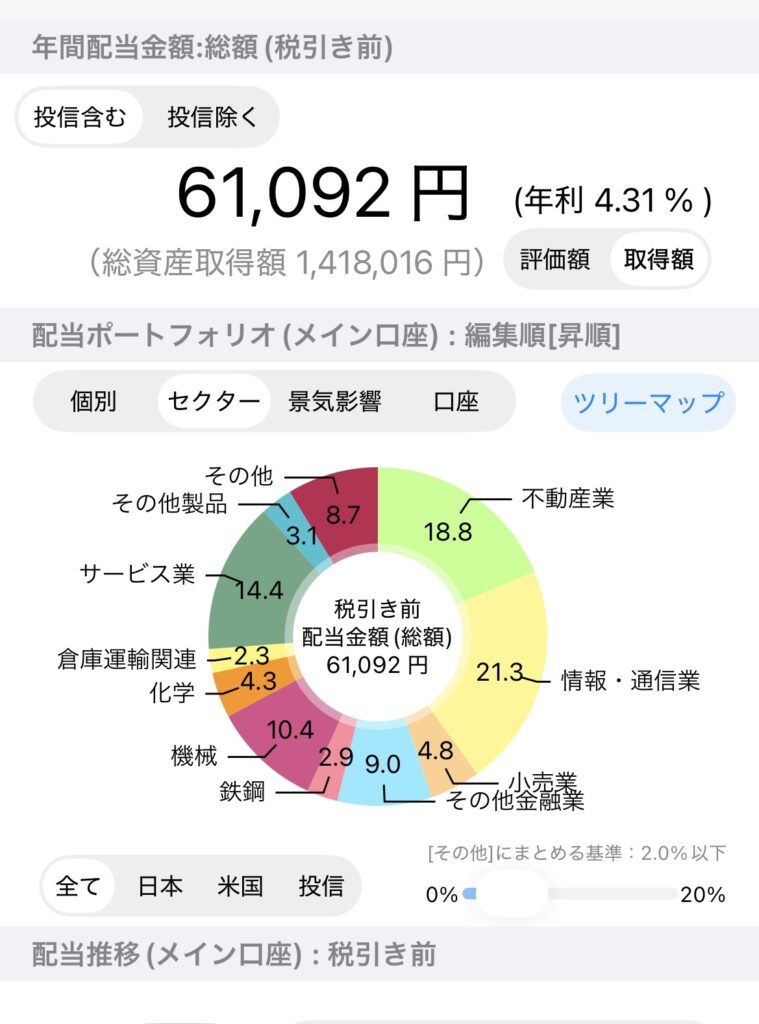The height and width of the screenshot is (1024, 759).
Task: Filter holdings by 日本
Action: [160, 886]
